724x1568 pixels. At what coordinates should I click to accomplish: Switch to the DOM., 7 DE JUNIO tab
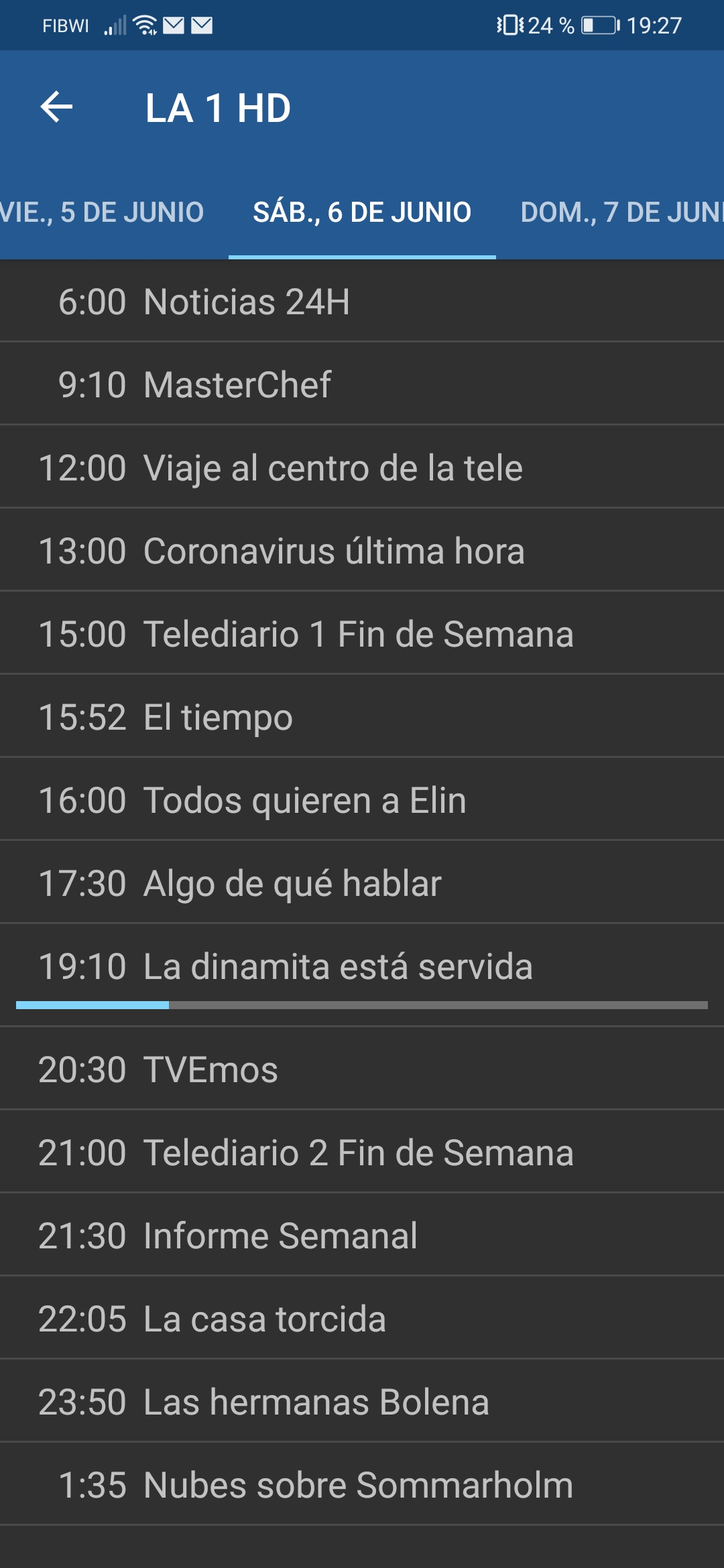pos(620,212)
